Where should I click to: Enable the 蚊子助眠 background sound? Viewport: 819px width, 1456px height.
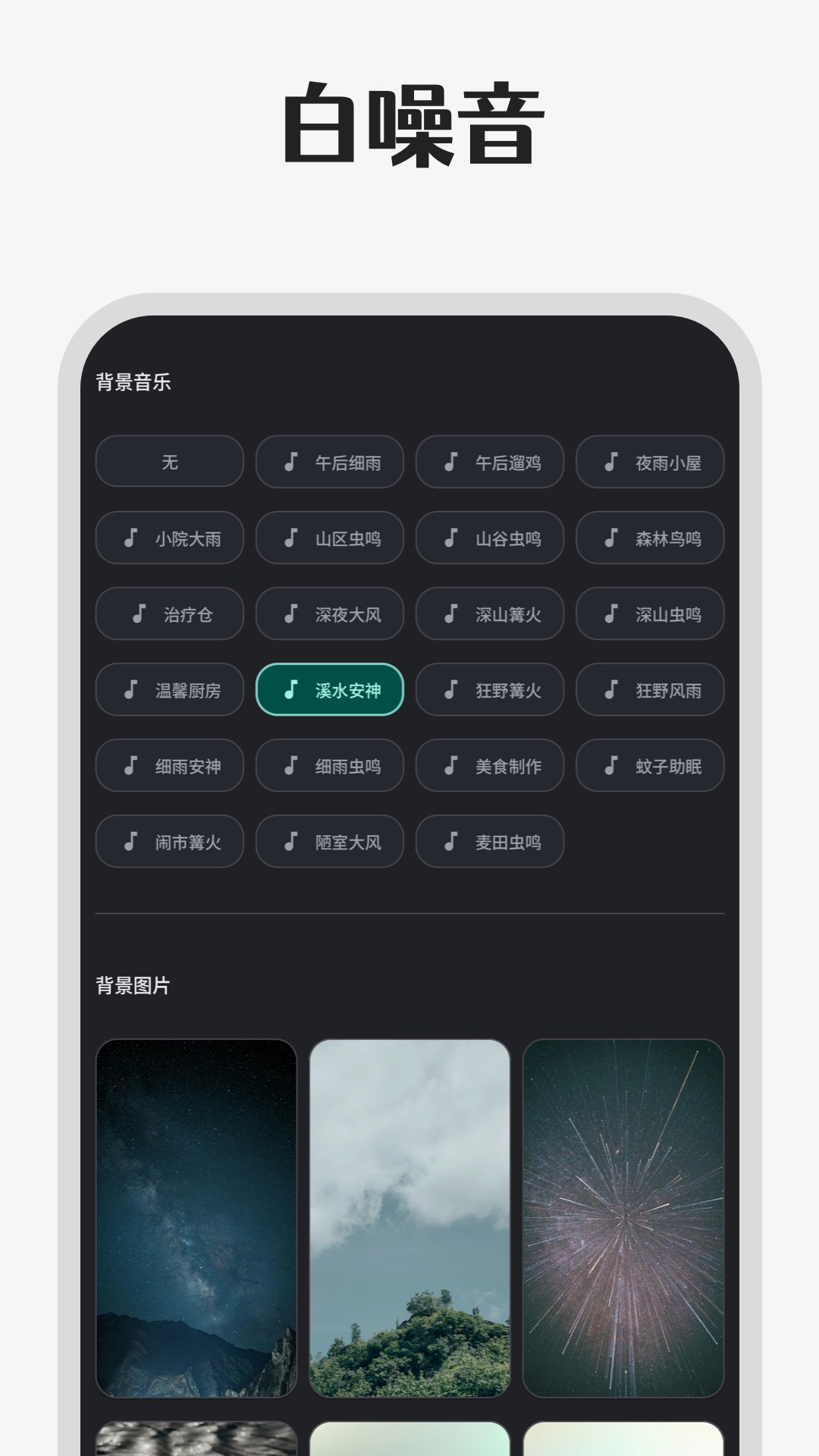[649, 766]
